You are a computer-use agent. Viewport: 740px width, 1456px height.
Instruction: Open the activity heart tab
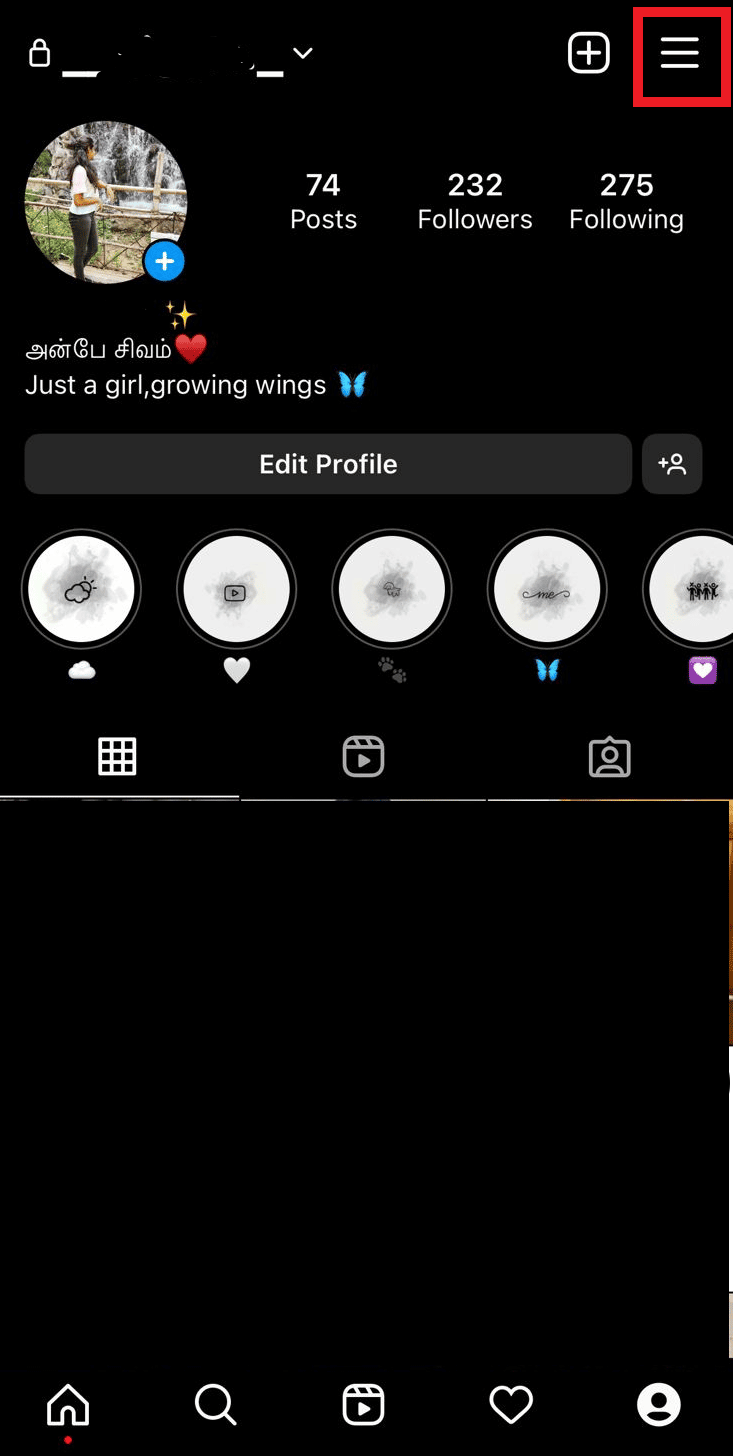coord(511,1405)
